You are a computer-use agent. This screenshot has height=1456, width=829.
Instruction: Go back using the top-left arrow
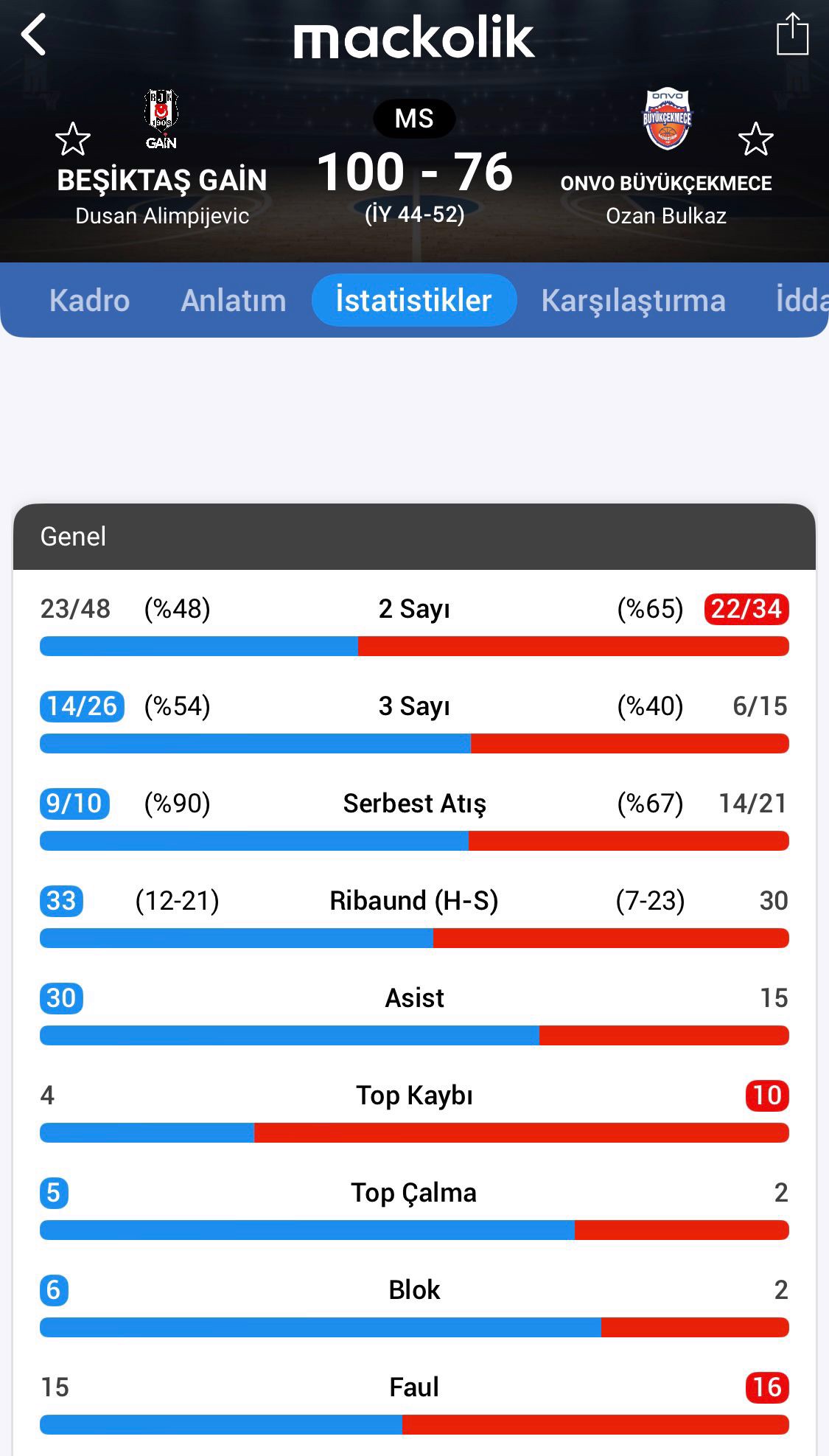34,35
